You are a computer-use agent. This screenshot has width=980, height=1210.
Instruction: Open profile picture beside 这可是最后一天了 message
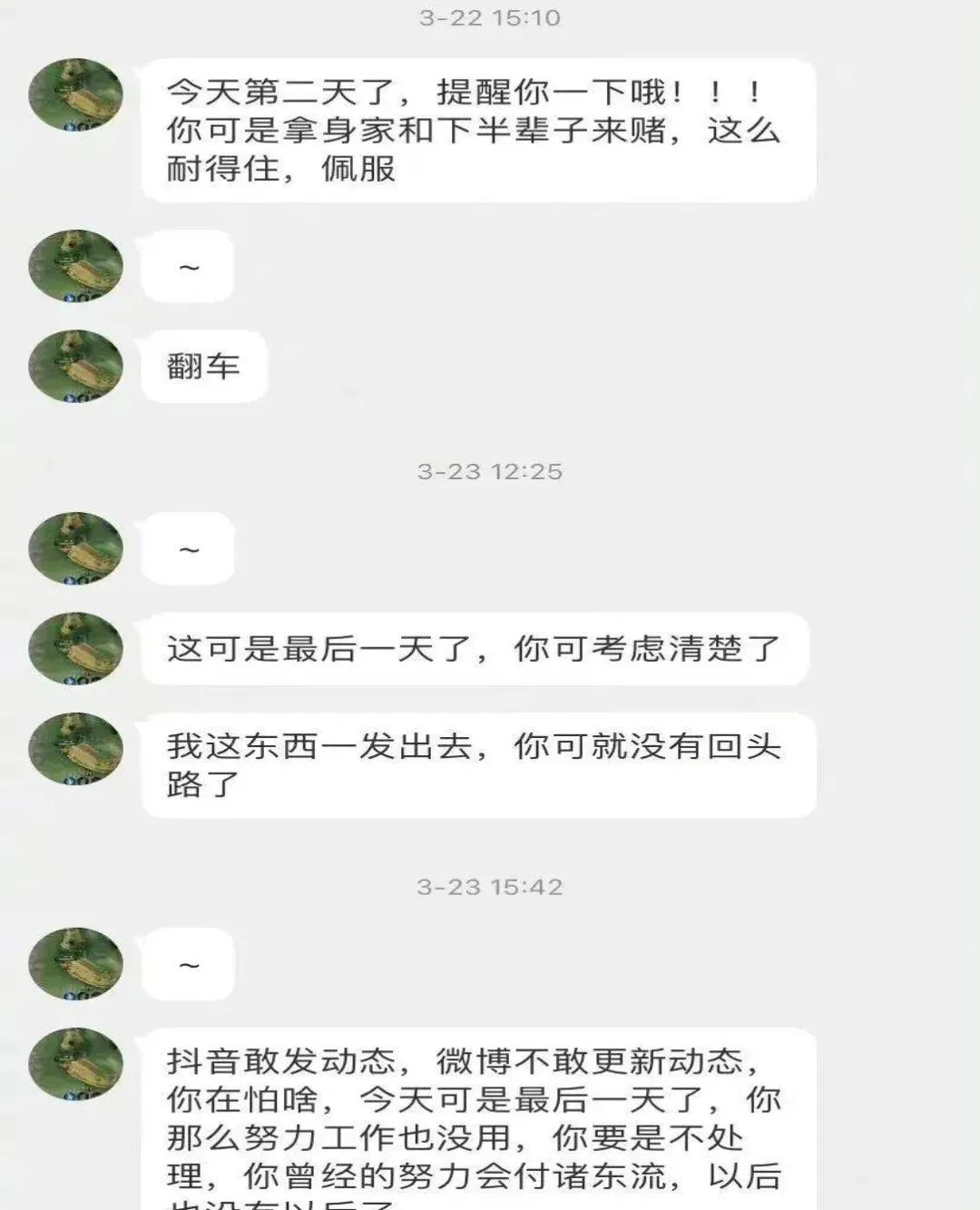[x=75, y=648]
